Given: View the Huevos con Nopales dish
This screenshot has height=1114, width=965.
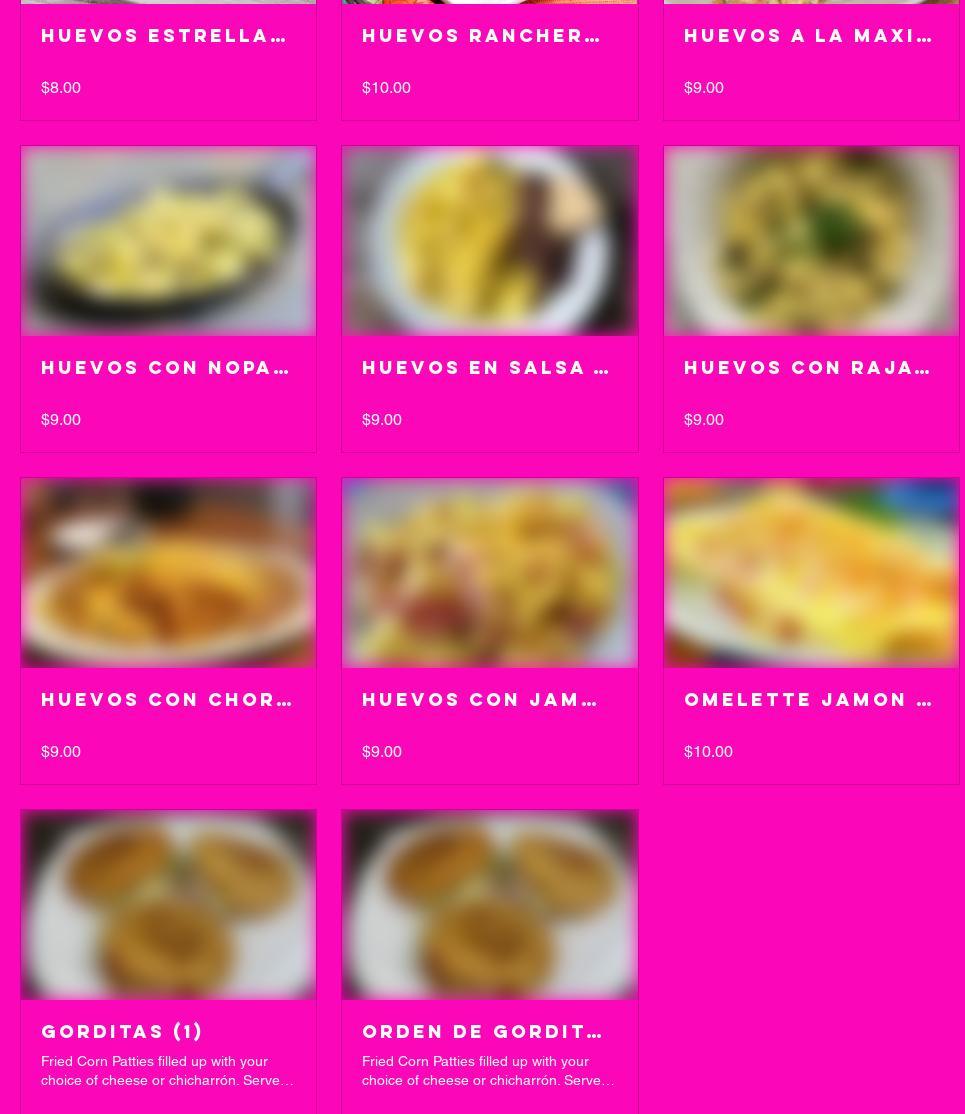Looking at the screenshot, I should [x=168, y=300].
